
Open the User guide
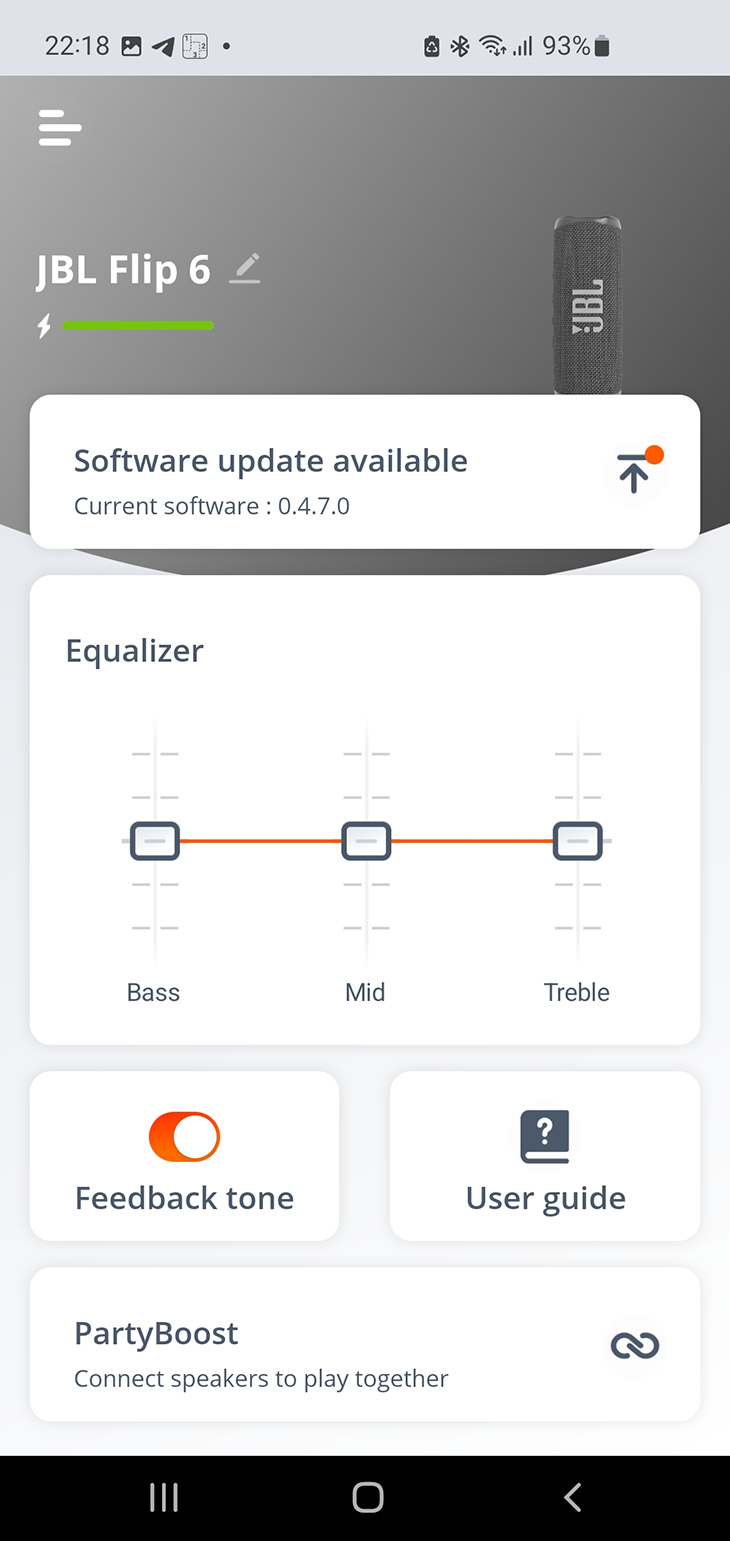pos(545,1156)
